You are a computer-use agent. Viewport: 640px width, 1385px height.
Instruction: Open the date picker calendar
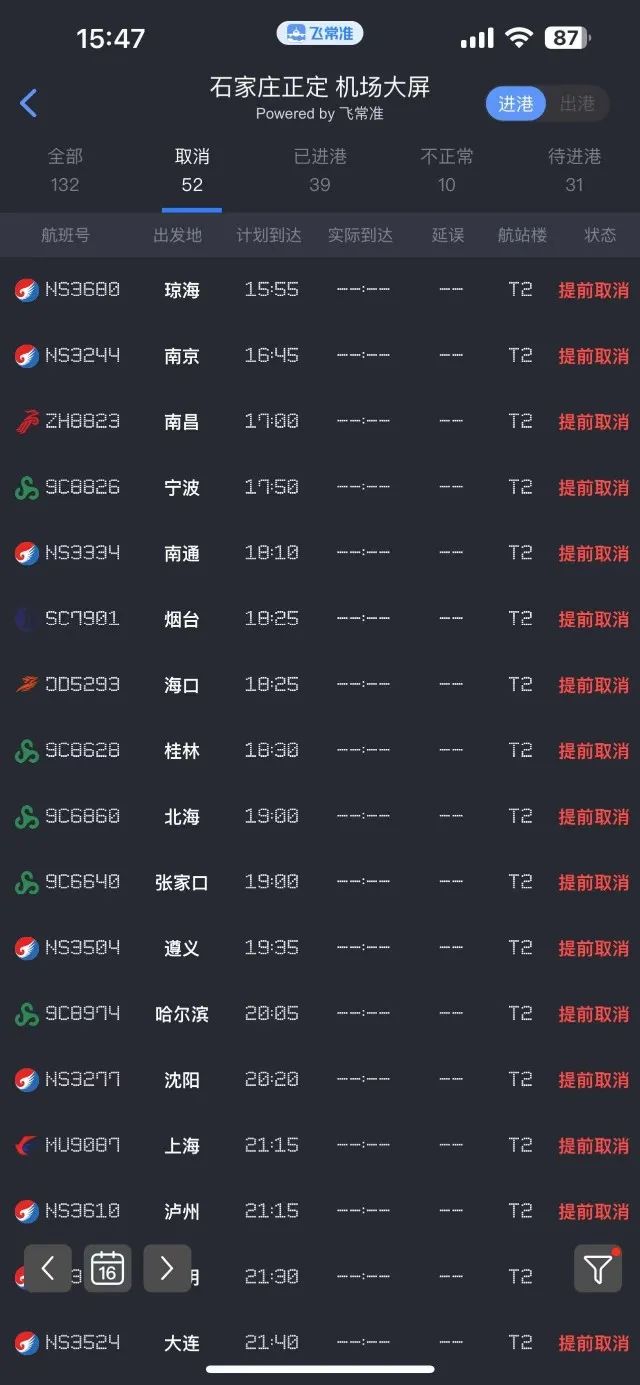[107, 1269]
